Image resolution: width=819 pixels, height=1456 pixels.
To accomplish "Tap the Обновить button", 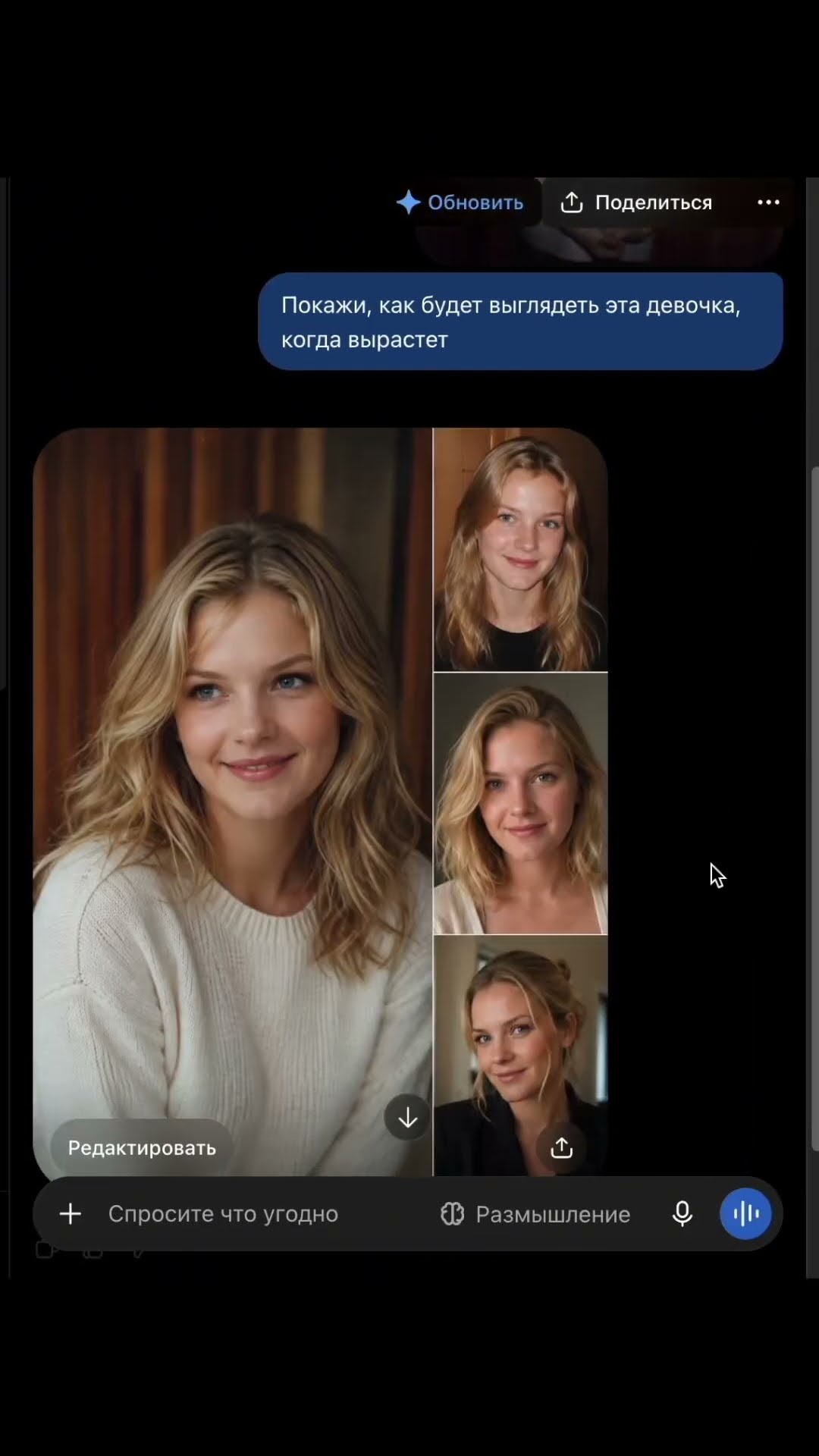I will pos(460,202).
